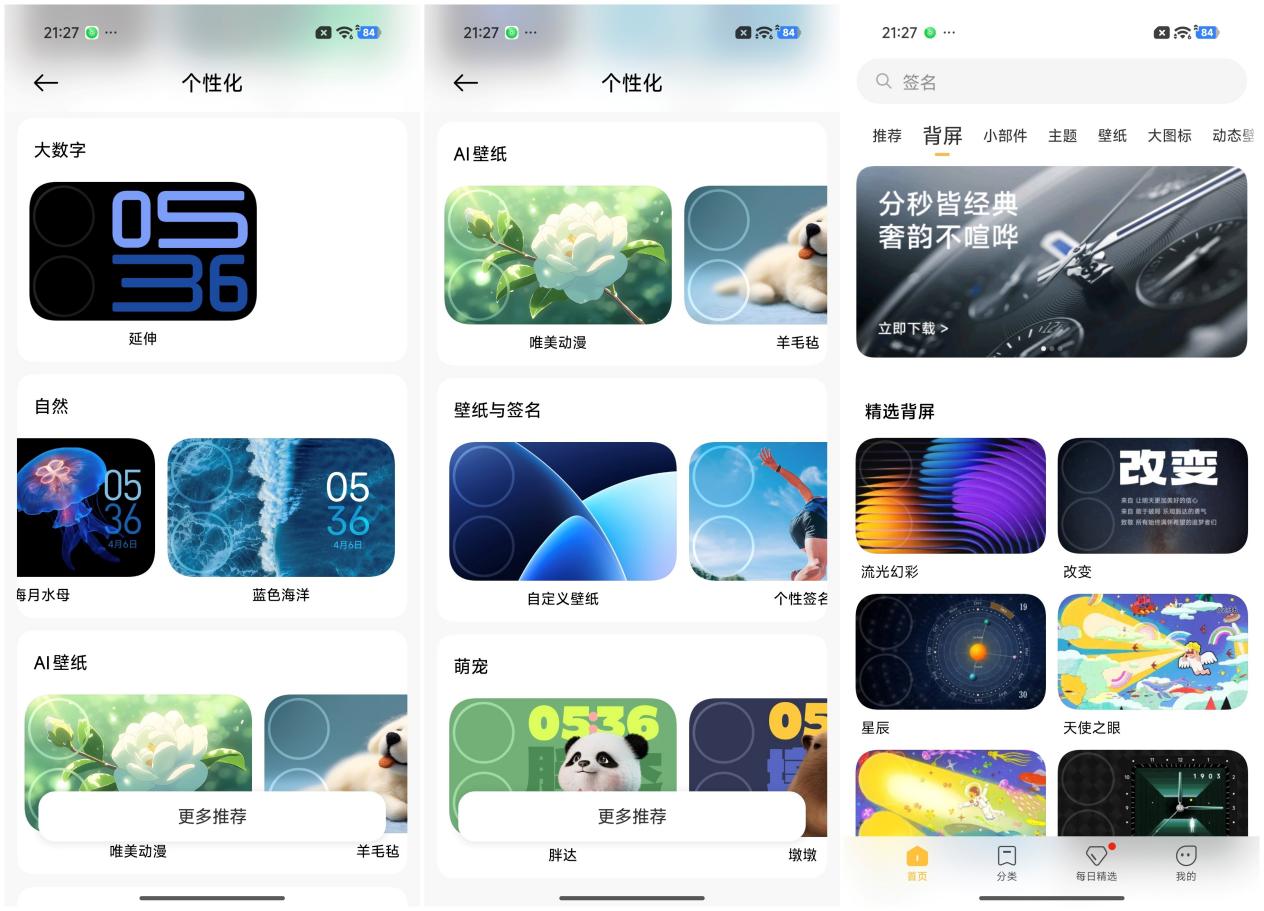1264x911 pixels.
Task: Open the 流光幻彩 rear-screen theme
Action: 950,496
